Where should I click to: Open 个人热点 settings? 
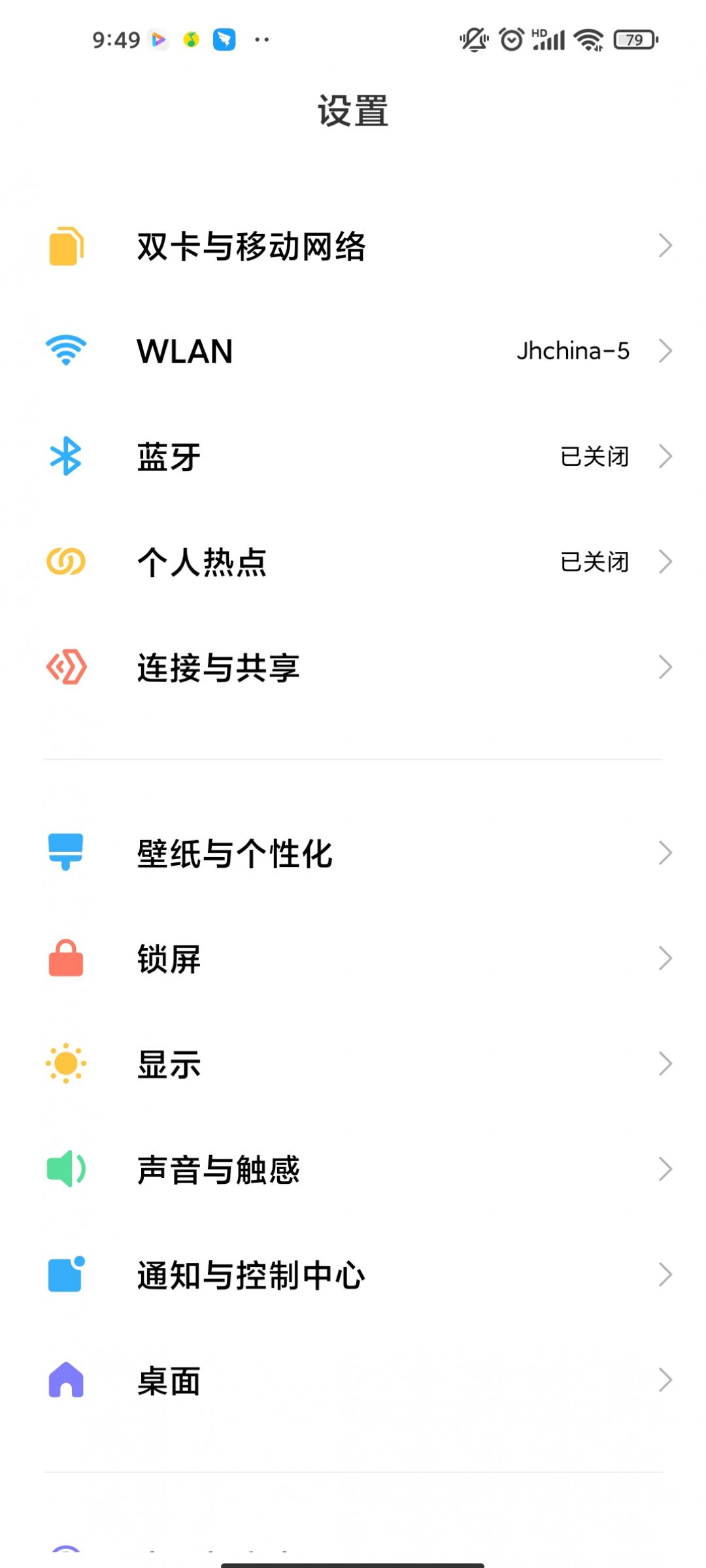click(353, 562)
